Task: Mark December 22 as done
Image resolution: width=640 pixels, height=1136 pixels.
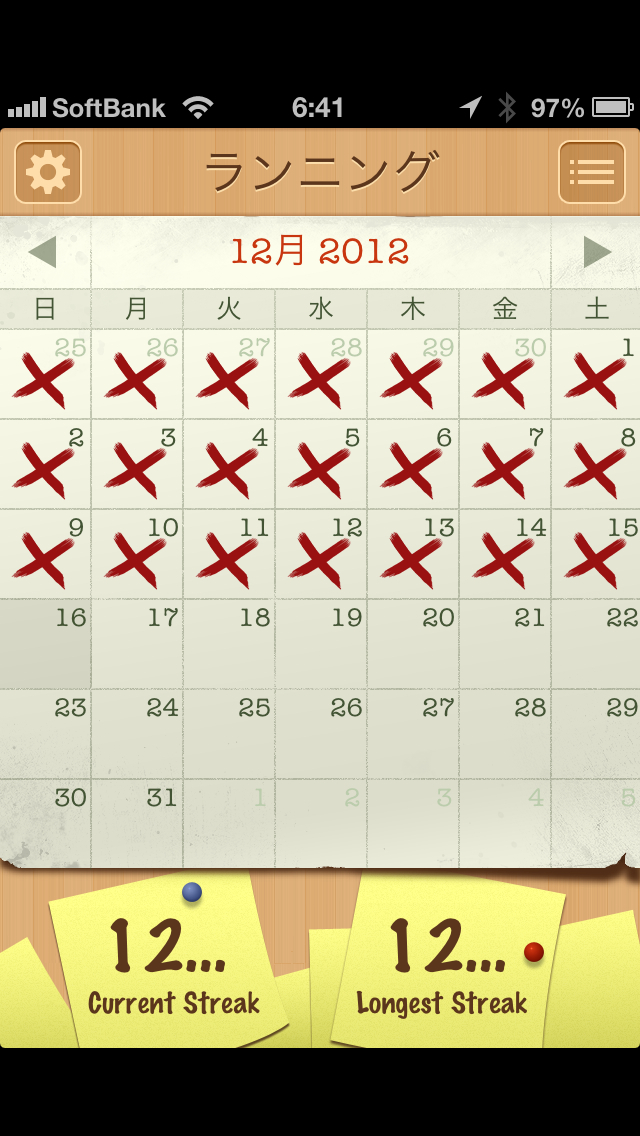Action: 597,645
